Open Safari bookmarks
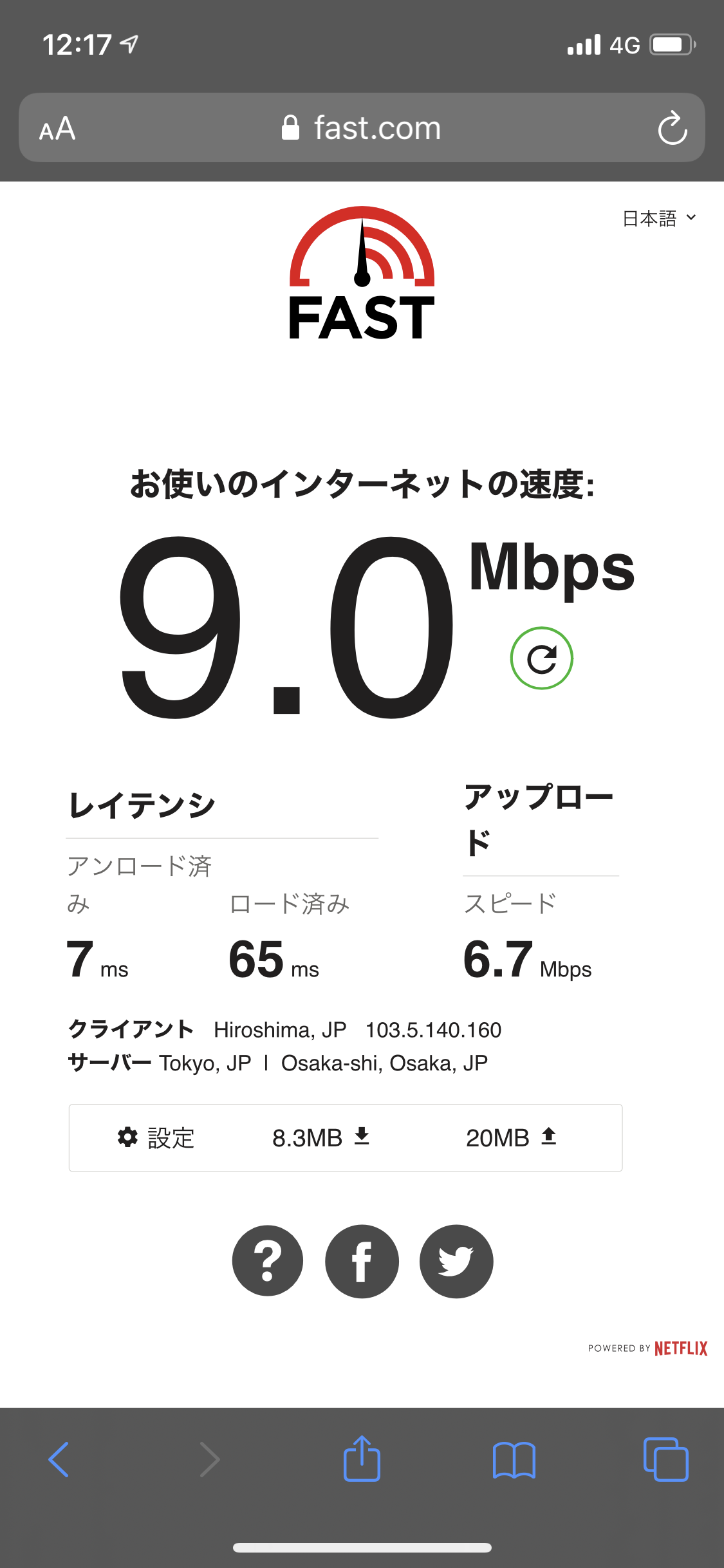The image size is (724, 1568). pyautogui.click(x=514, y=1460)
